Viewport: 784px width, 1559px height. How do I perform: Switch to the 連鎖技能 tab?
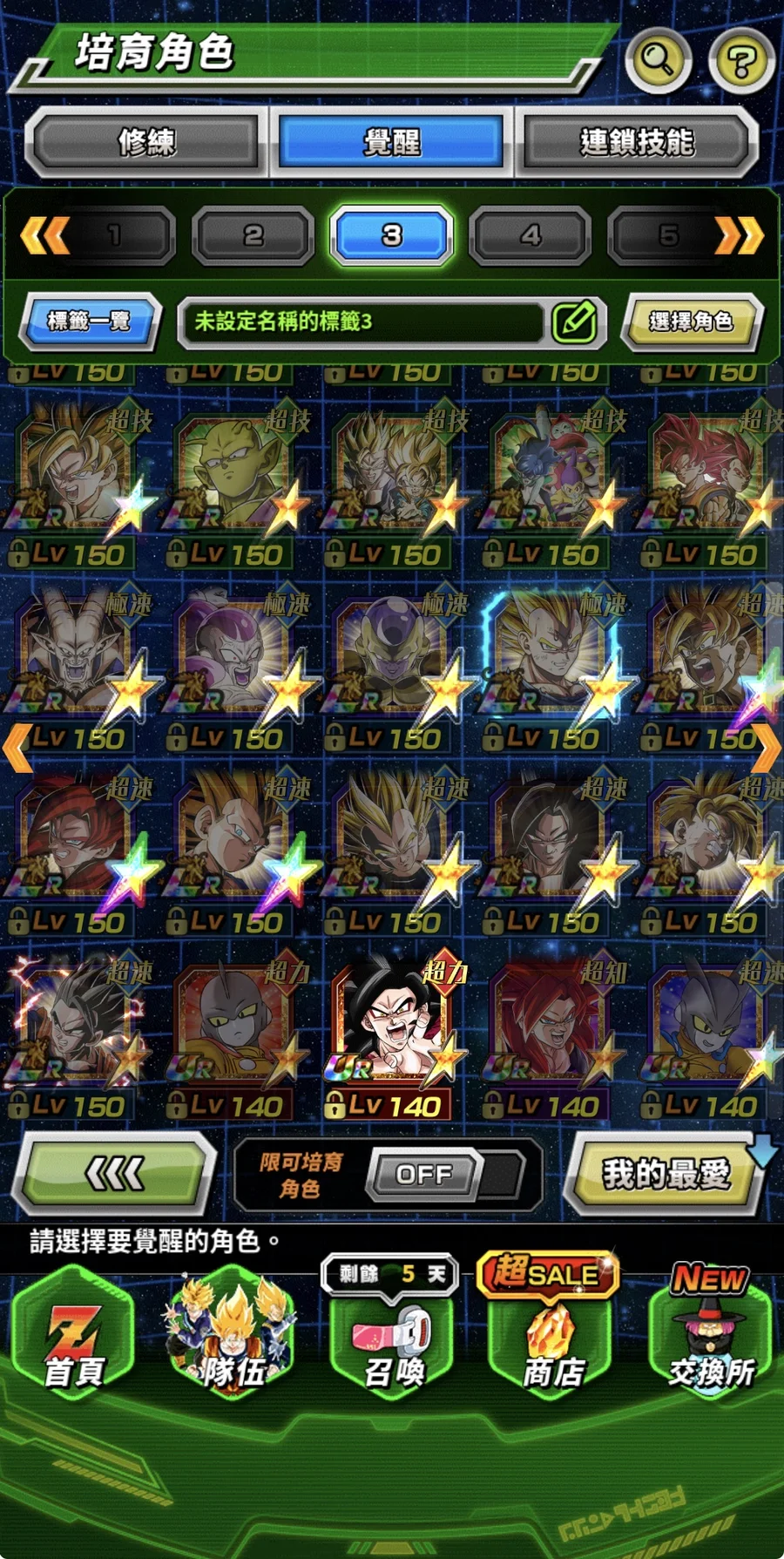[637, 141]
